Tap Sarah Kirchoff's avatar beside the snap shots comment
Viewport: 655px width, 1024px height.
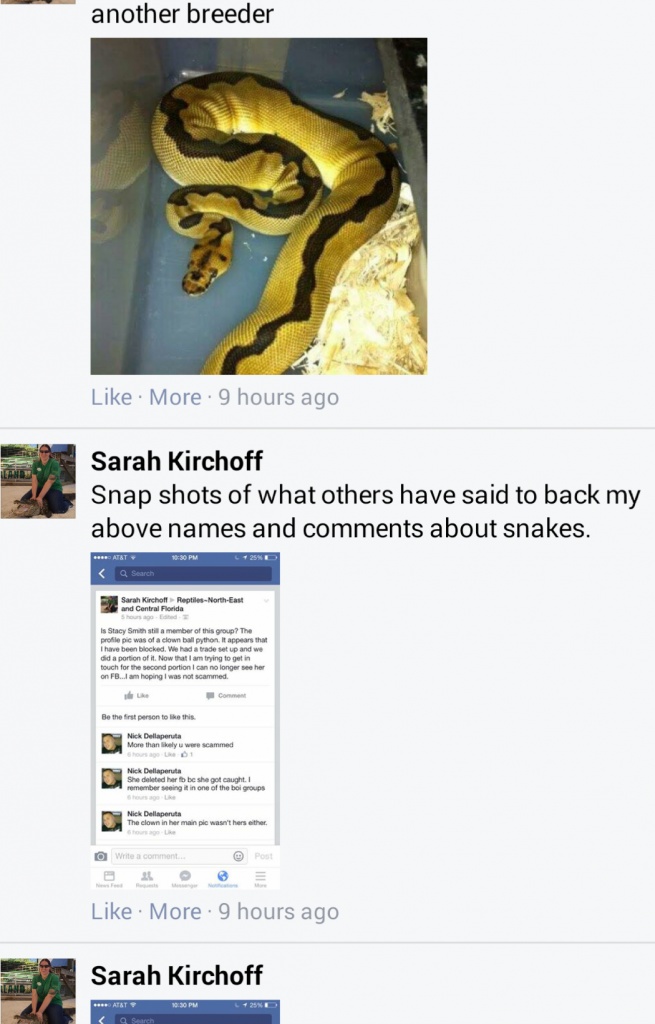click(x=38, y=481)
